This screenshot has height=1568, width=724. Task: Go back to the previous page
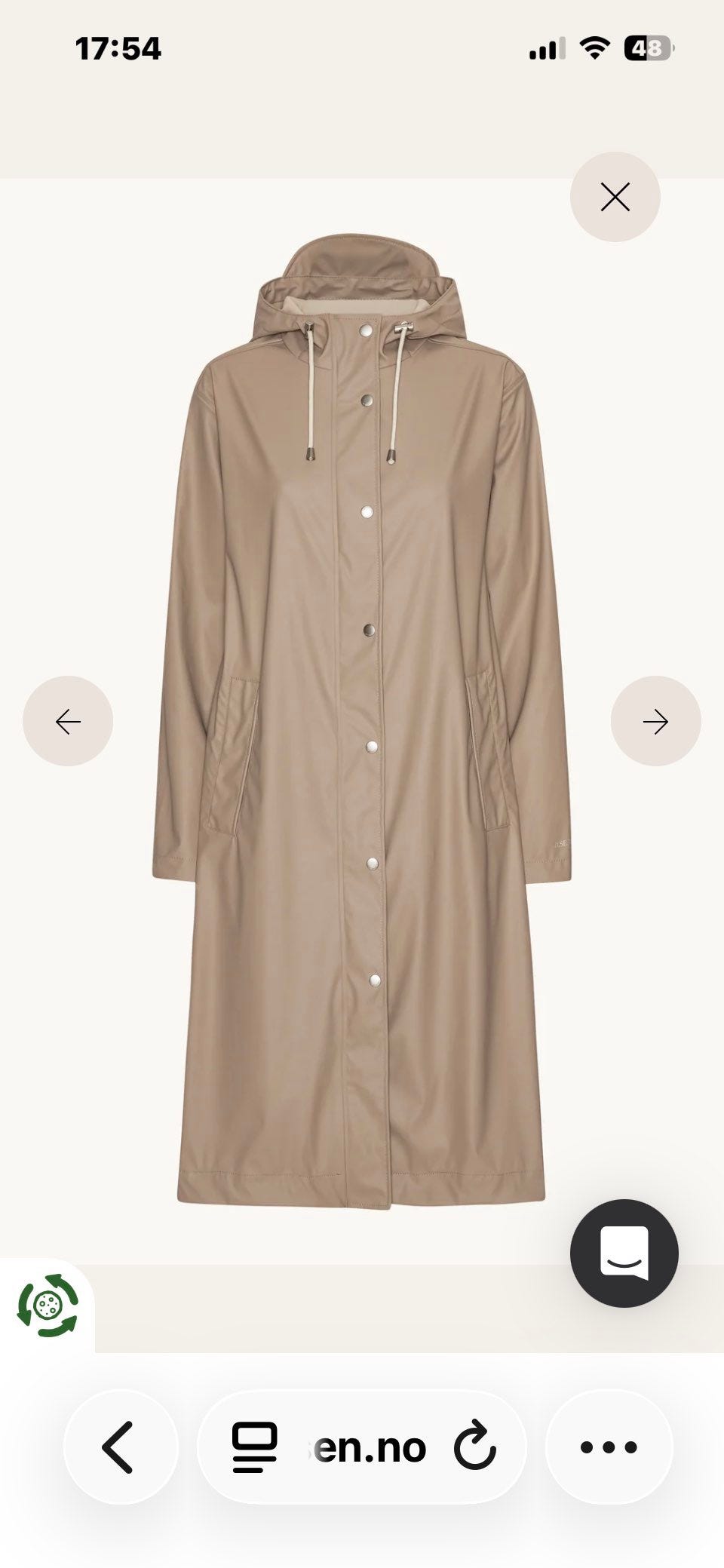pyautogui.click(x=121, y=1447)
